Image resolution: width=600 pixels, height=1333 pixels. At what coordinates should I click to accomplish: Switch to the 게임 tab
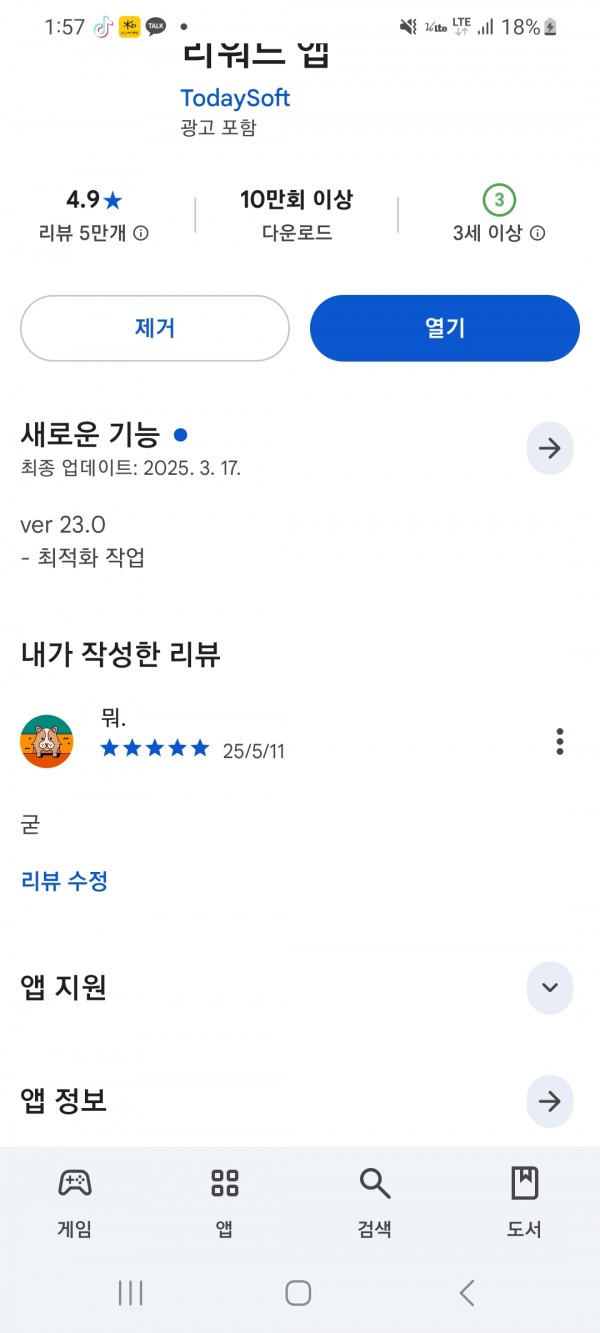pos(75,1202)
